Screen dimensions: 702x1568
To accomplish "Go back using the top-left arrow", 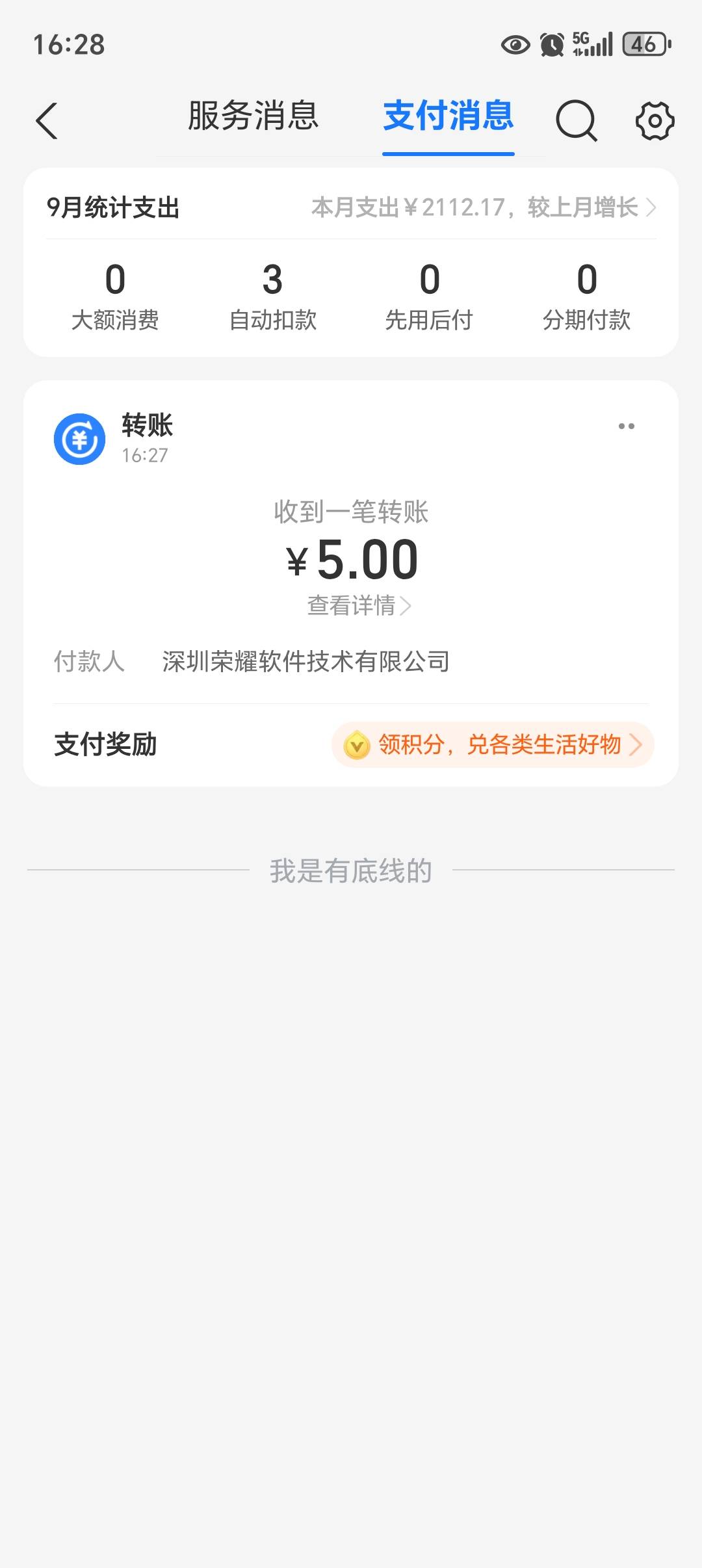I will (46, 120).
